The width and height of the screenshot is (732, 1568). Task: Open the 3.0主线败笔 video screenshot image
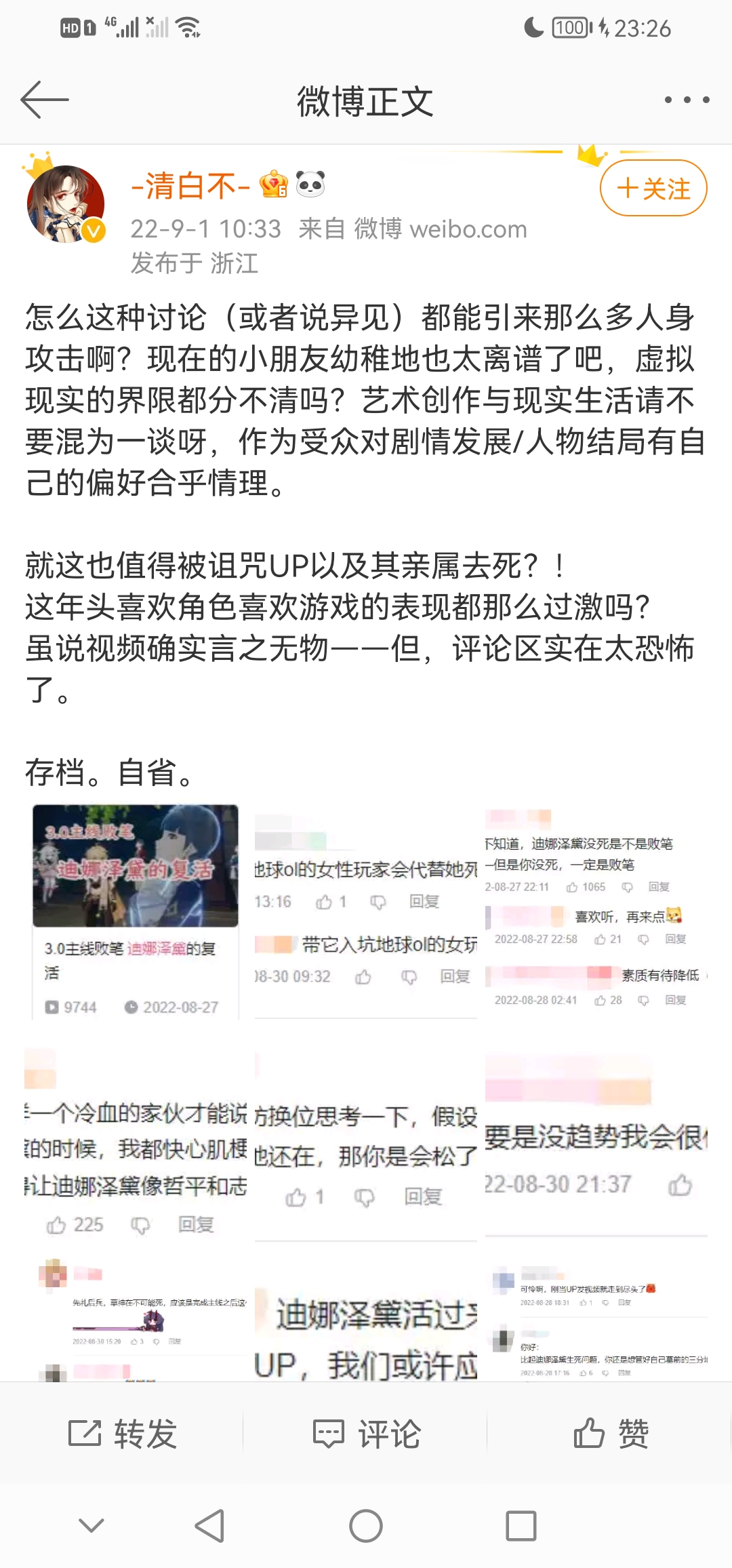tap(136, 912)
